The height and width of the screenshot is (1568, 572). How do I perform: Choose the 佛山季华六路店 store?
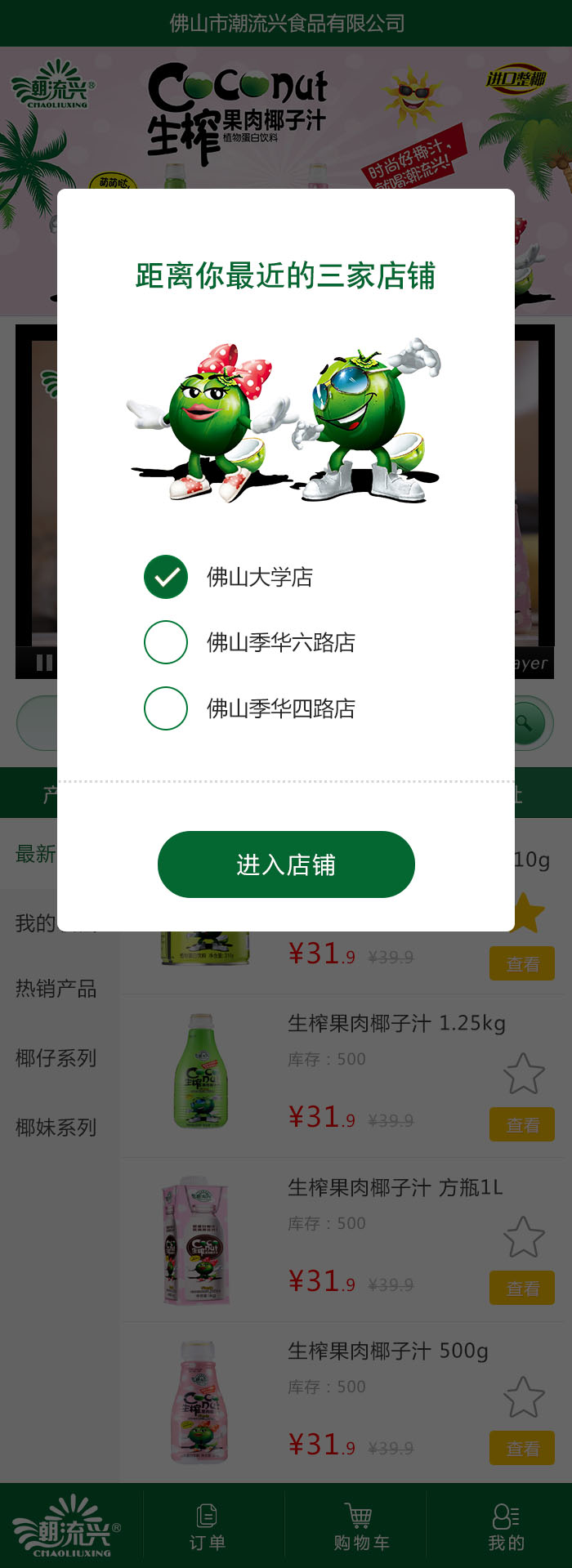pyautogui.click(x=166, y=642)
